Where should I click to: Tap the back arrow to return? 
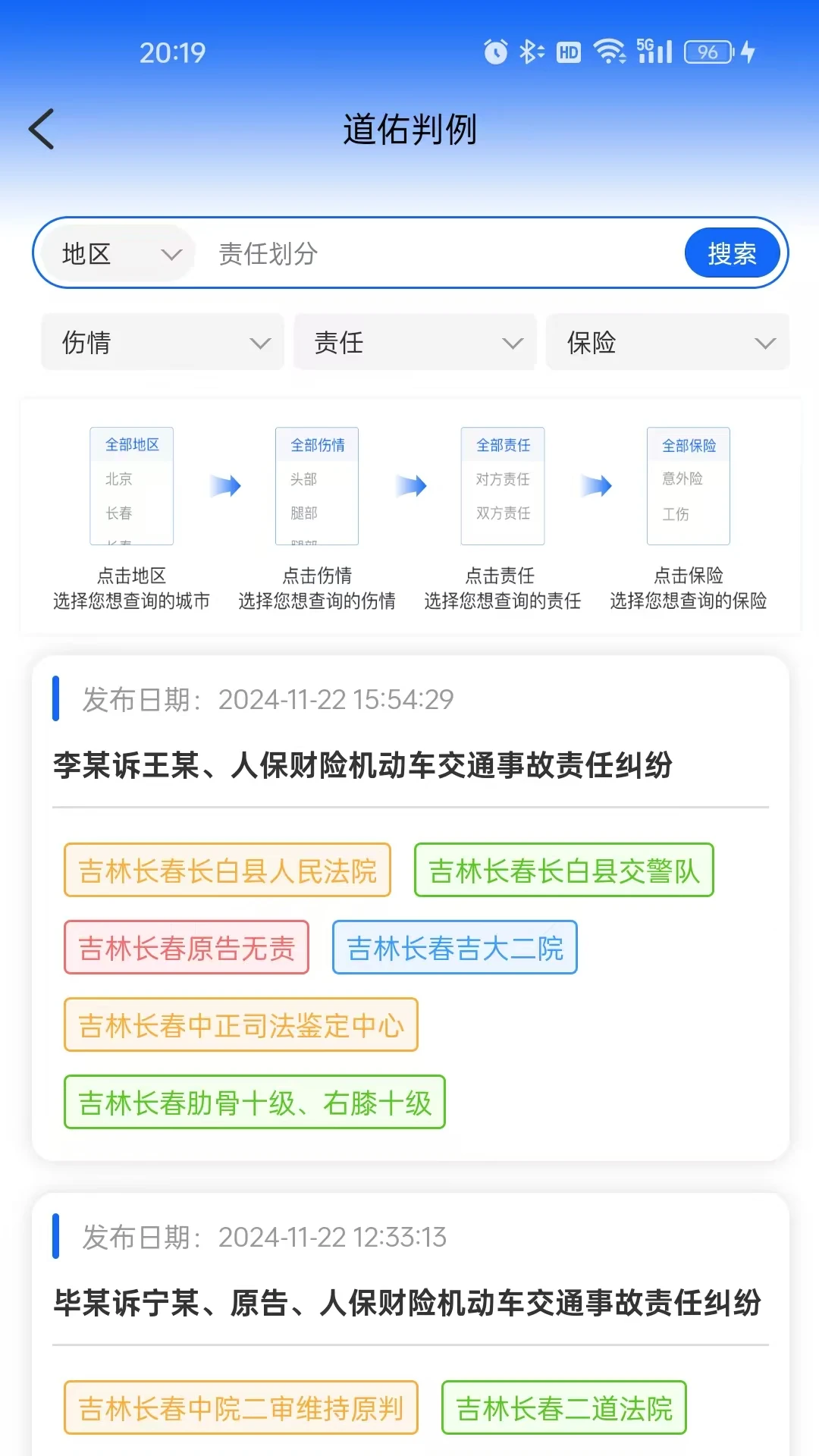click(42, 128)
